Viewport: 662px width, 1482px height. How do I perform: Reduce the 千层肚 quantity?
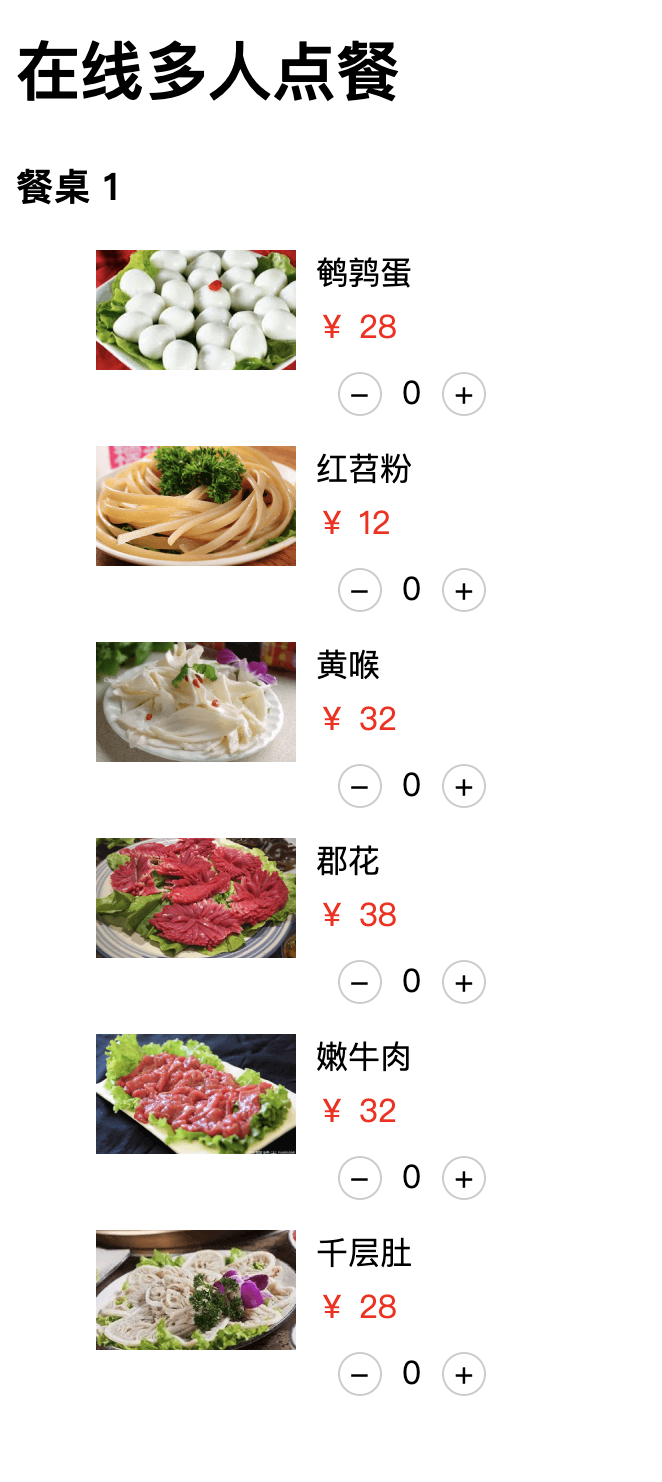click(x=360, y=1375)
